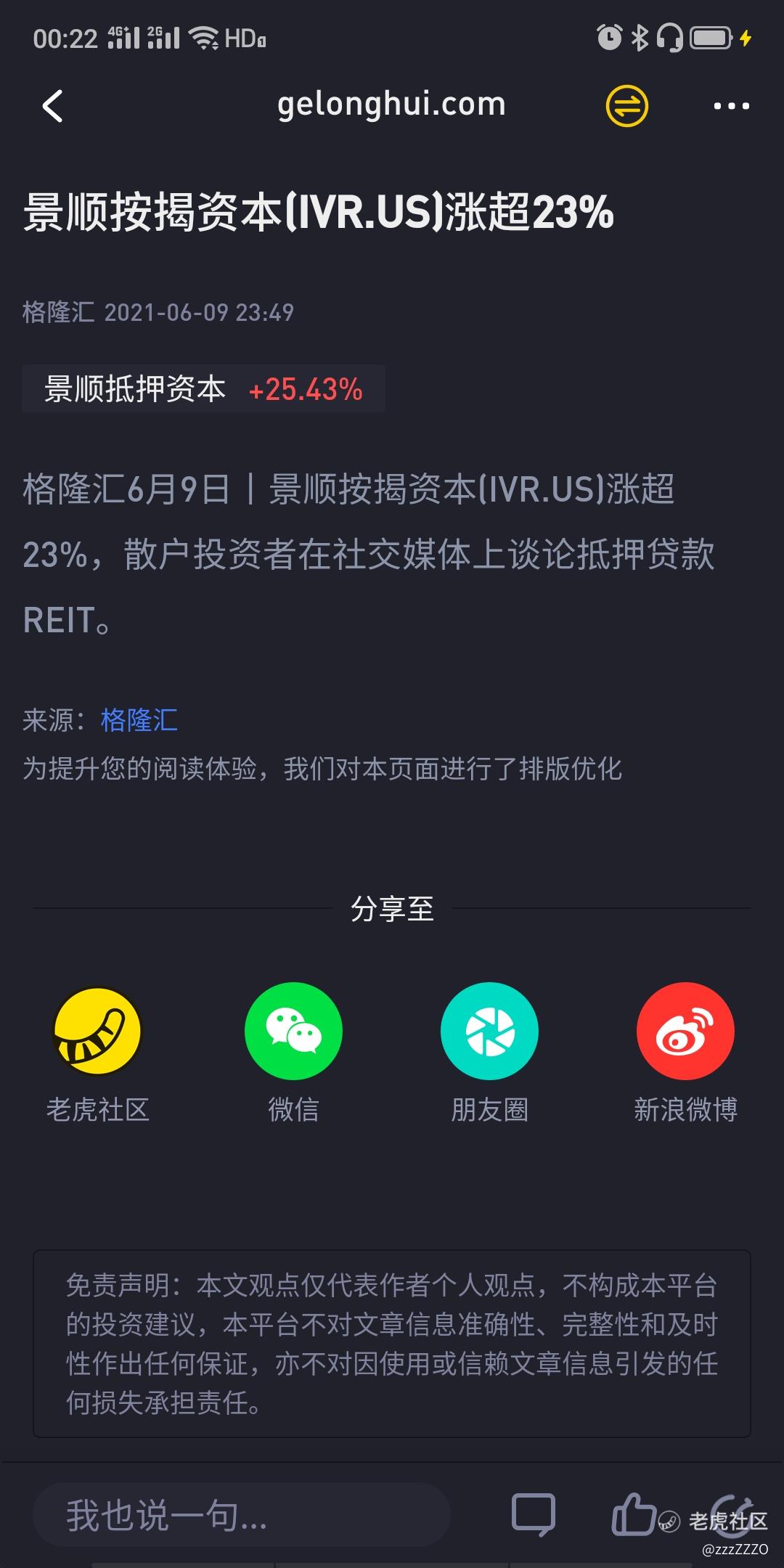784x1568 pixels.
Task: Share the article to 微信
Action: (x=293, y=1054)
